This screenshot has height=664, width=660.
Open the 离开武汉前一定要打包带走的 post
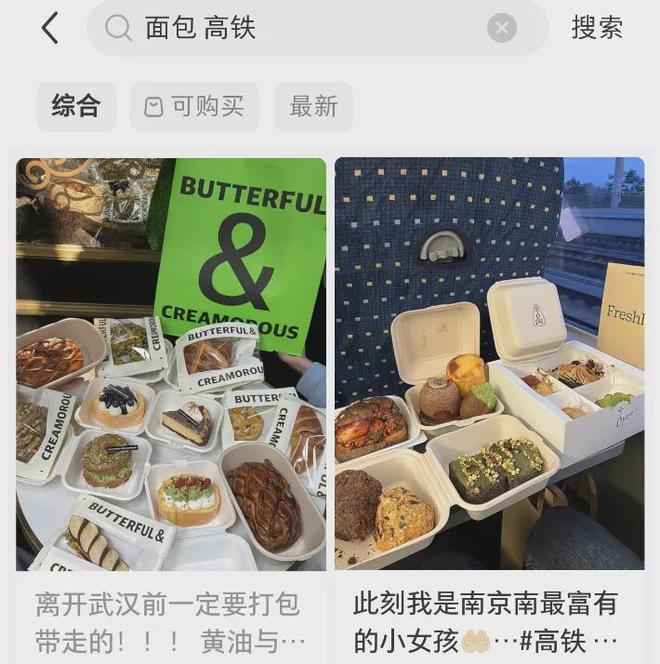pos(171,400)
